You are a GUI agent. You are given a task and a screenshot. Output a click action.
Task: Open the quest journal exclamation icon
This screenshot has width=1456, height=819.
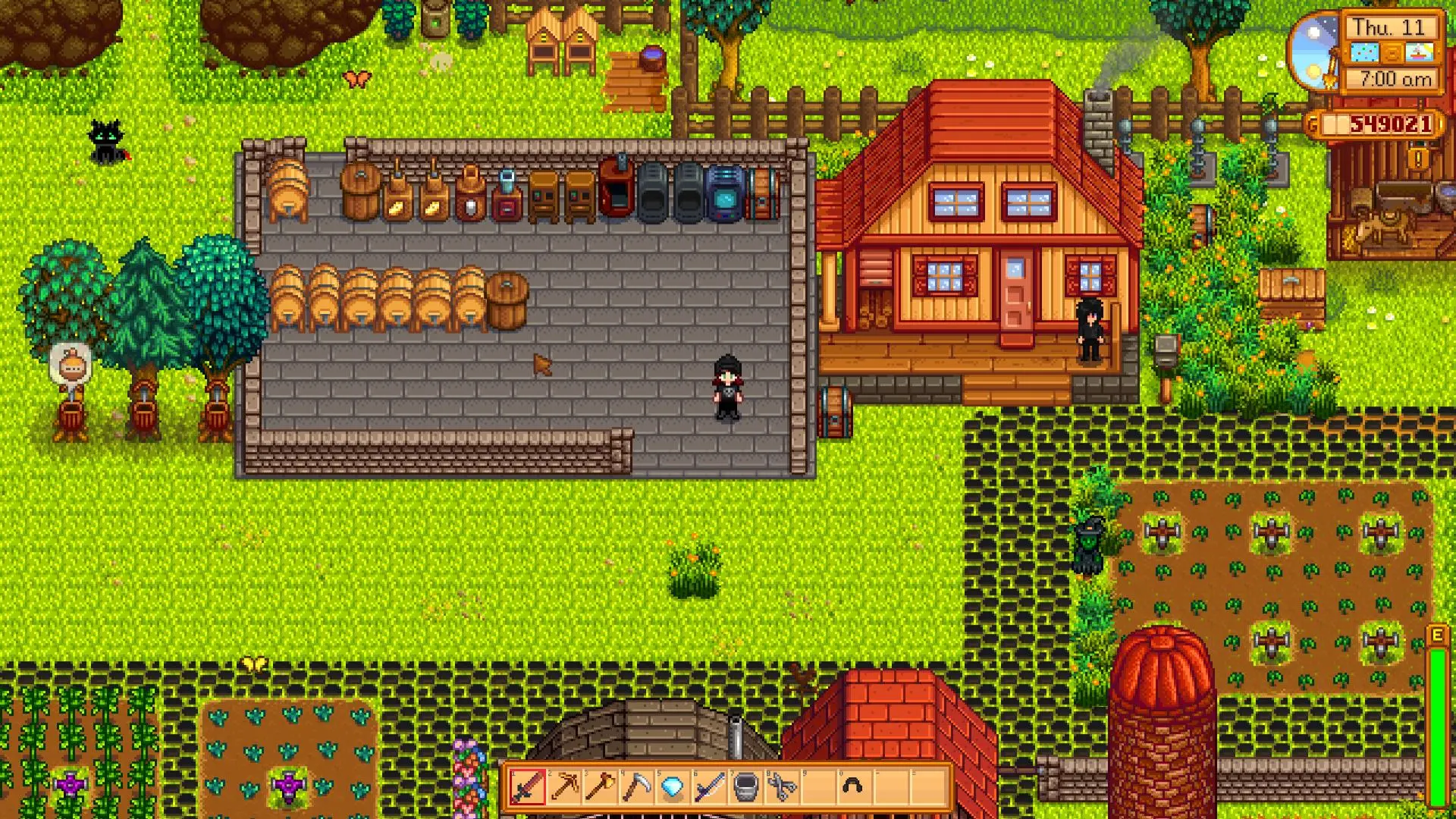click(1419, 158)
